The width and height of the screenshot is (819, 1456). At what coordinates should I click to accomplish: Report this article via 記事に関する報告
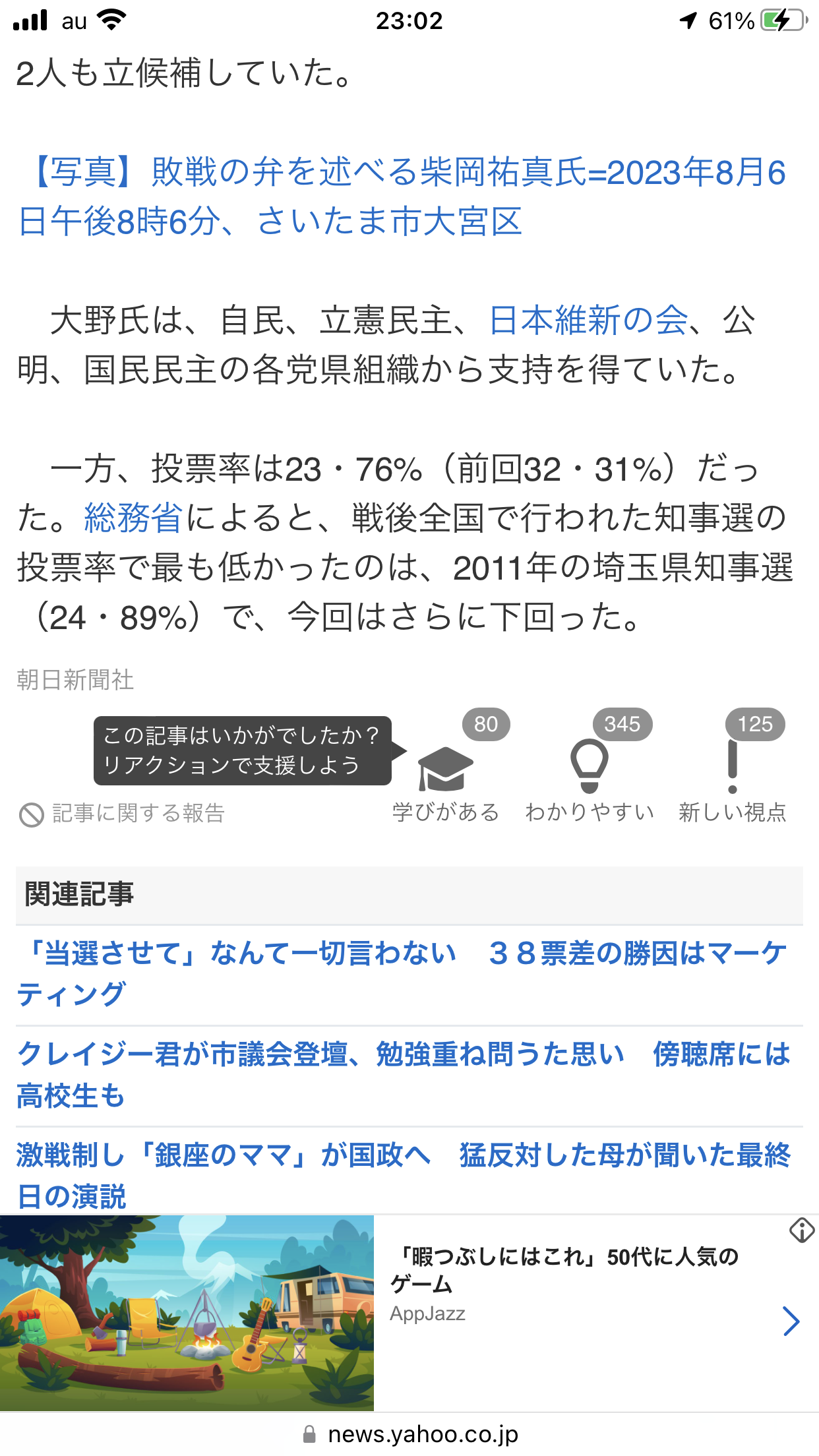[122, 814]
